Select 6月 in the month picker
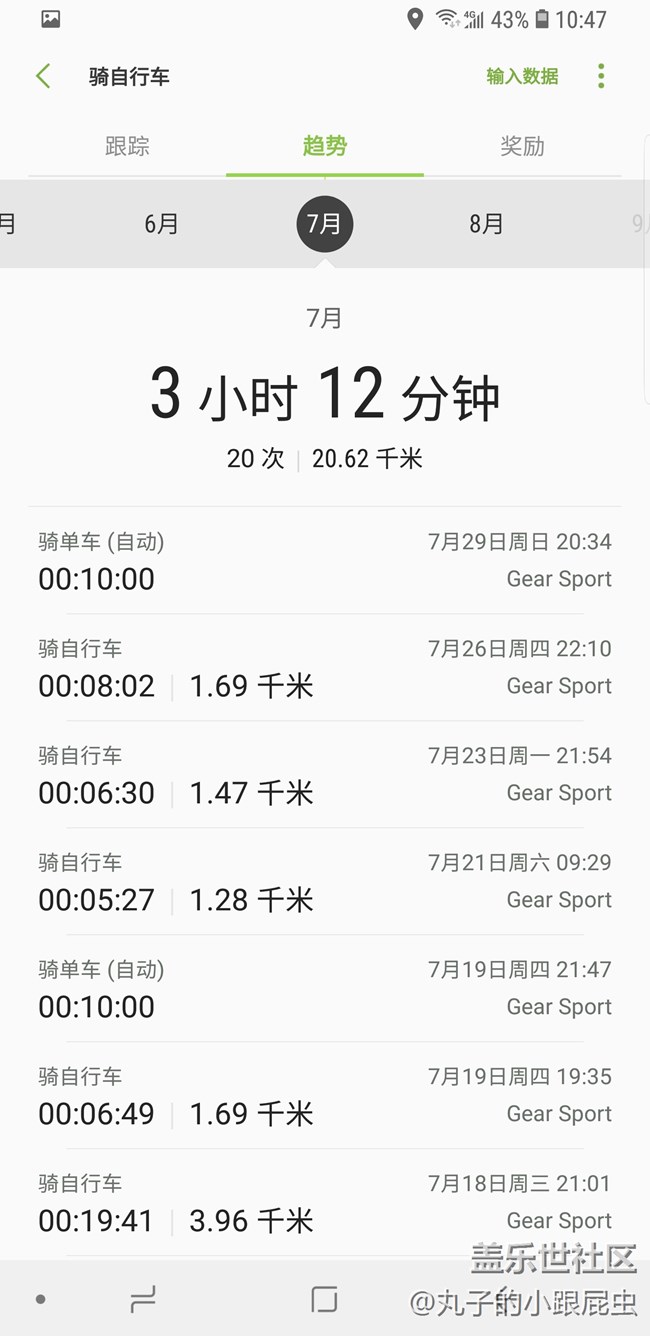 coord(161,224)
